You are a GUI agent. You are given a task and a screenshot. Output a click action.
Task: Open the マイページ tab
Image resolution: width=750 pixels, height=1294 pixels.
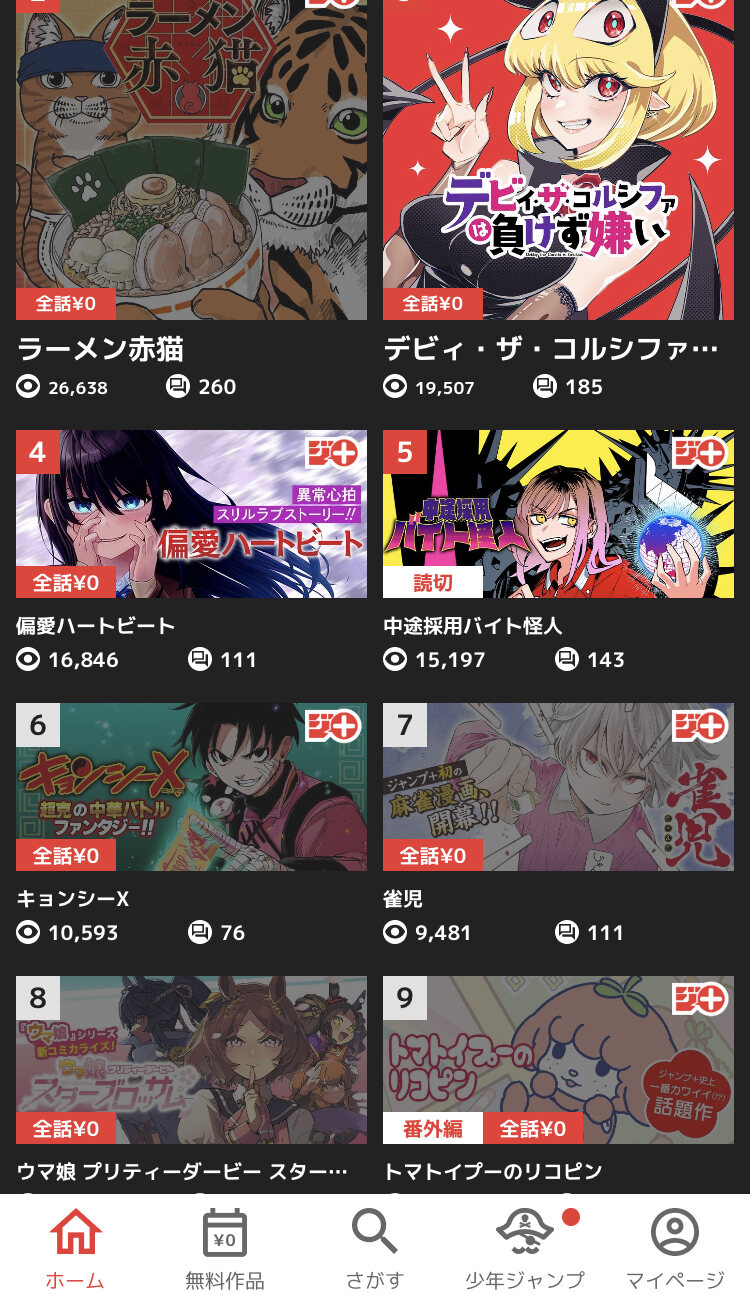pos(675,1246)
